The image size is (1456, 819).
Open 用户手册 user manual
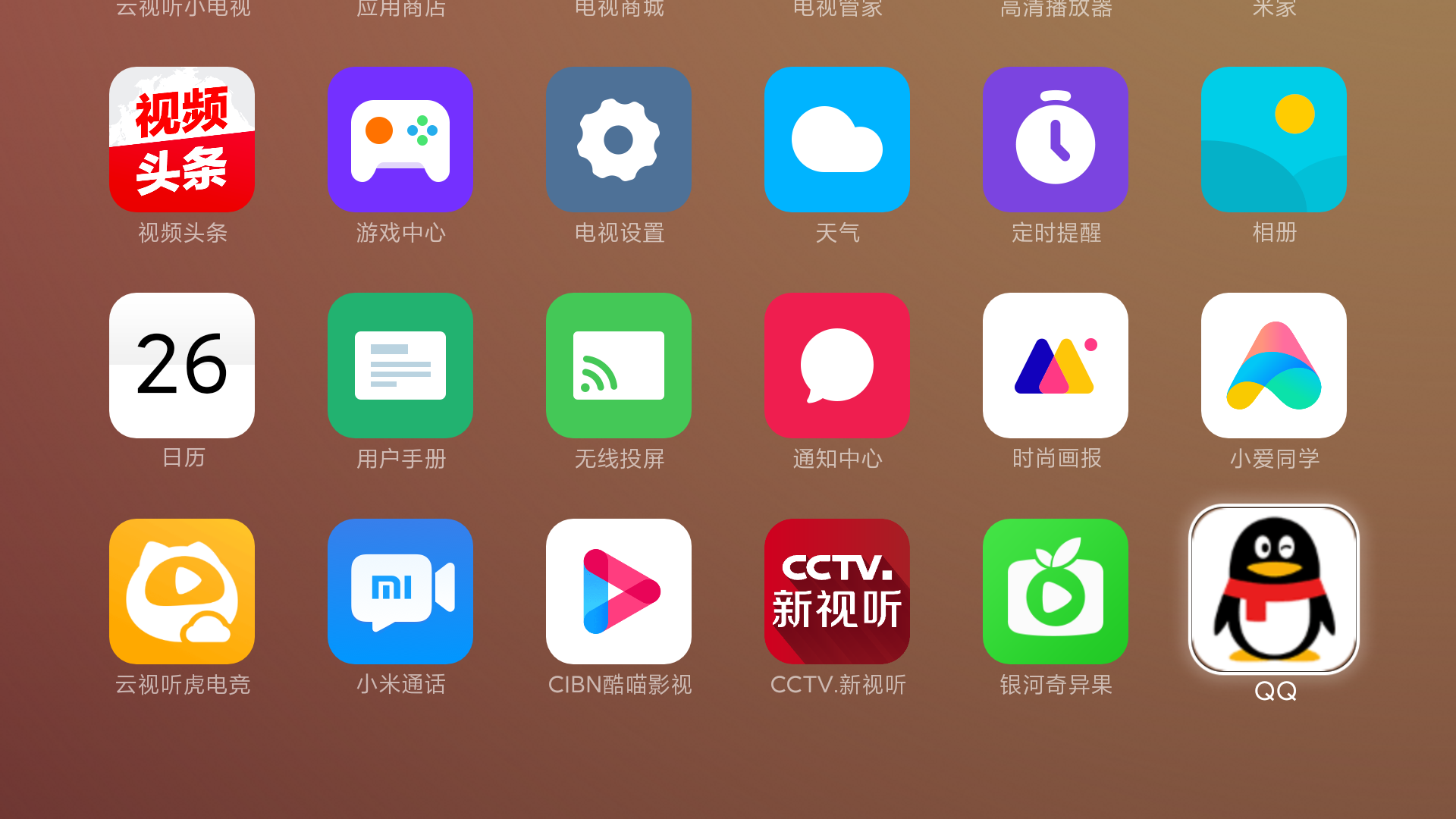tap(400, 366)
